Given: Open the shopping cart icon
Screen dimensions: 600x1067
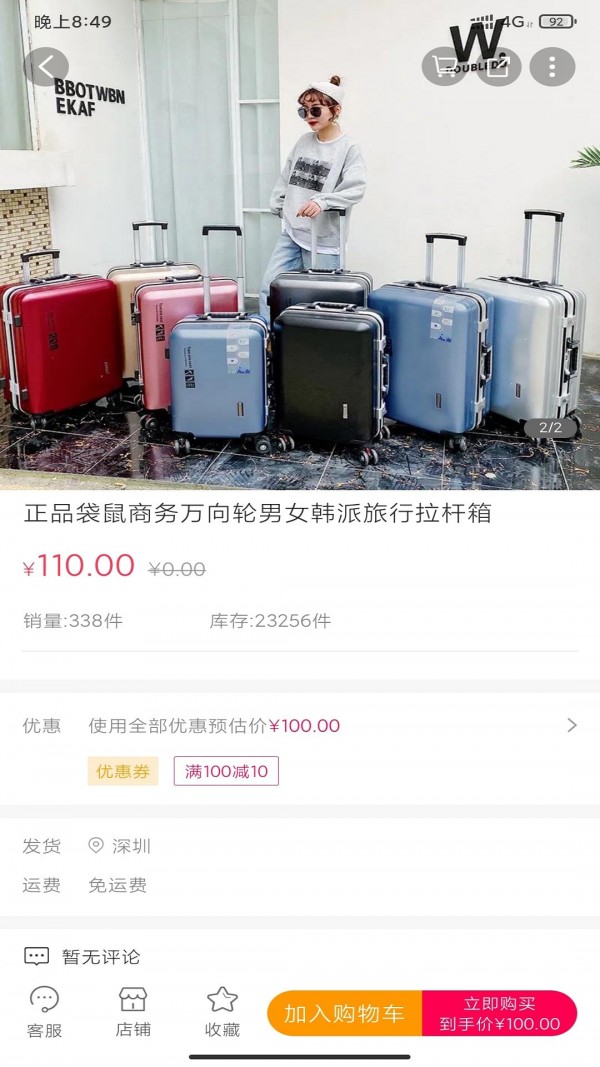Looking at the screenshot, I should [x=443, y=67].
